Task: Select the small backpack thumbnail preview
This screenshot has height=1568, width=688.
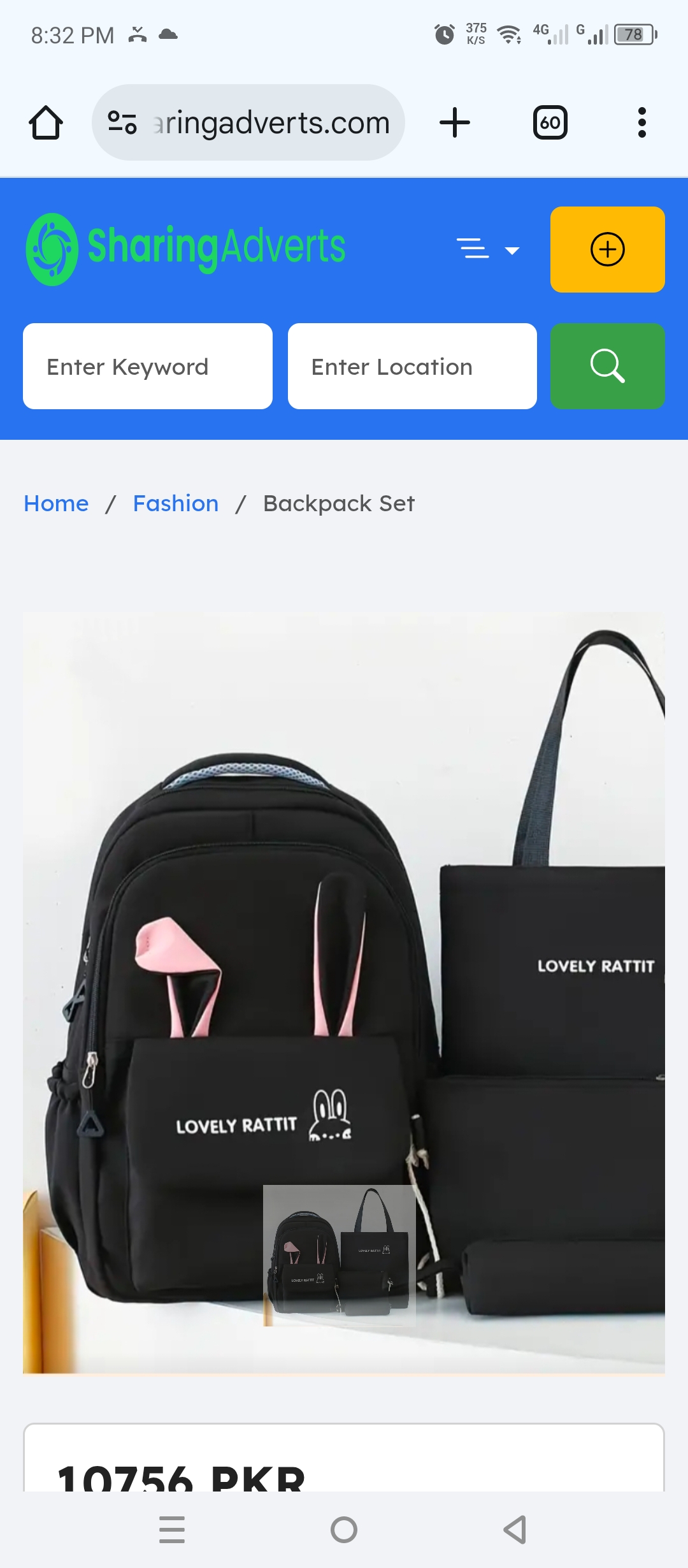Action: pyautogui.click(x=340, y=1256)
